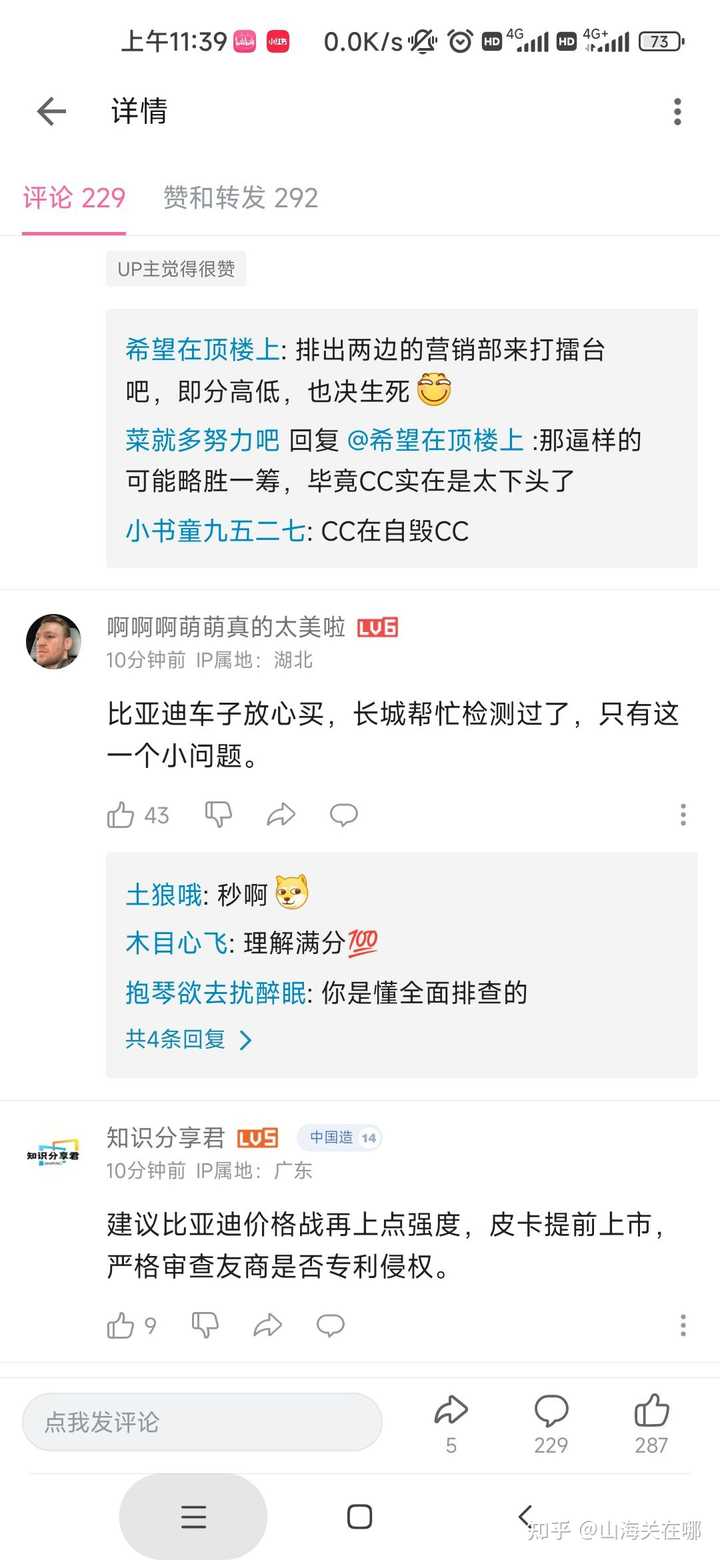
Task: Select the 评论 229 tab
Action: tap(74, 198)
